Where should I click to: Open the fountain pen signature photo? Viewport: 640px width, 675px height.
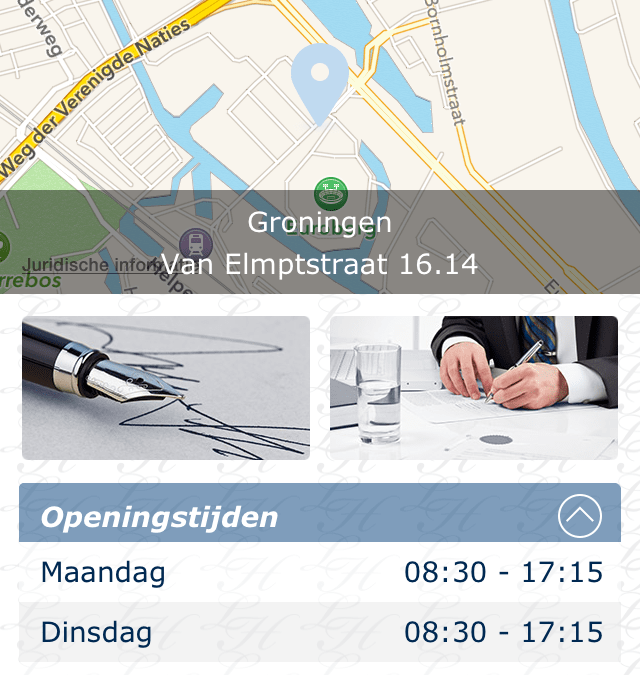click(x=166, y=388)
